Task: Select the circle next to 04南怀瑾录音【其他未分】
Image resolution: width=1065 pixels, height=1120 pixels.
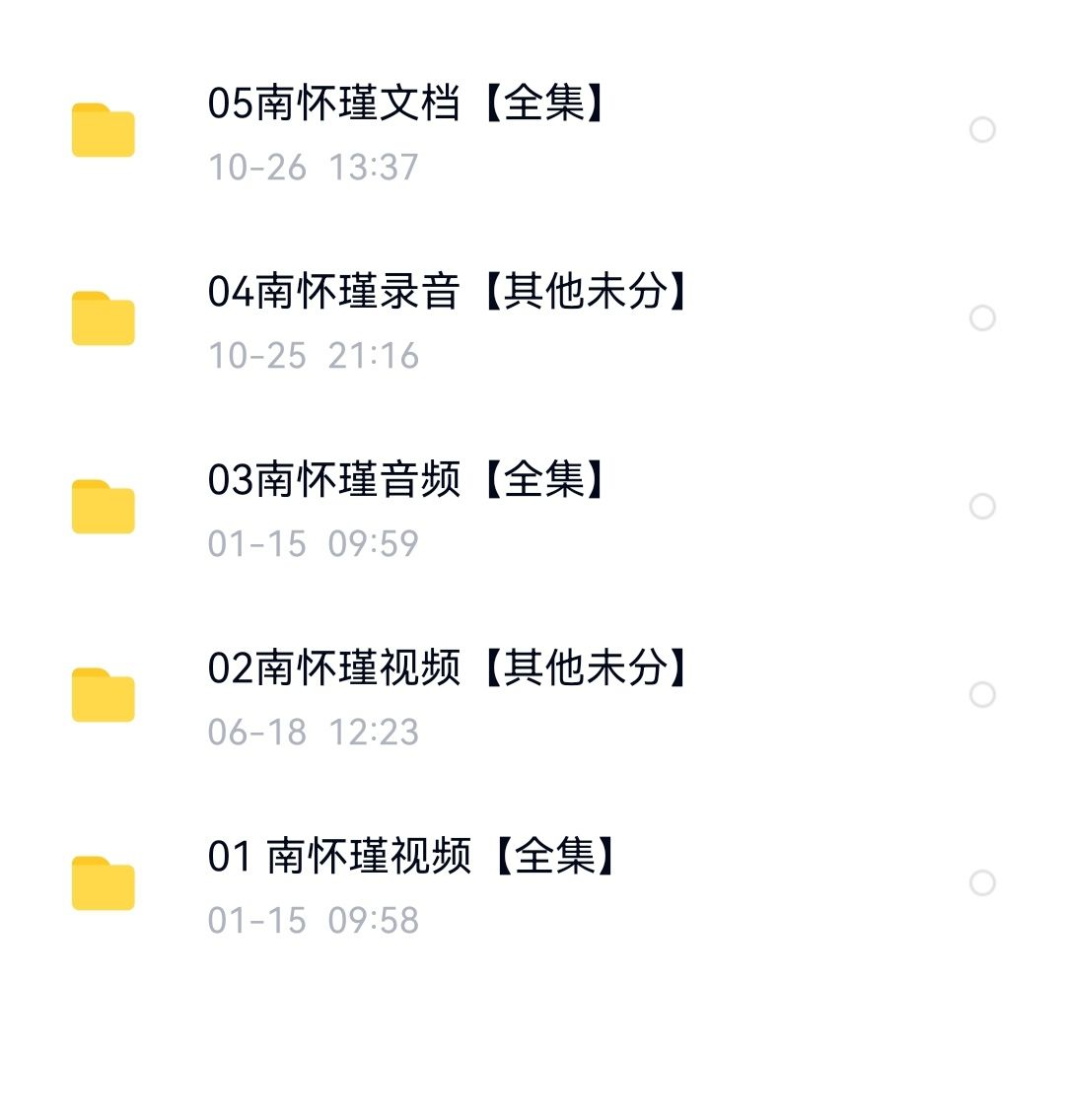Action: click(982, 317)
